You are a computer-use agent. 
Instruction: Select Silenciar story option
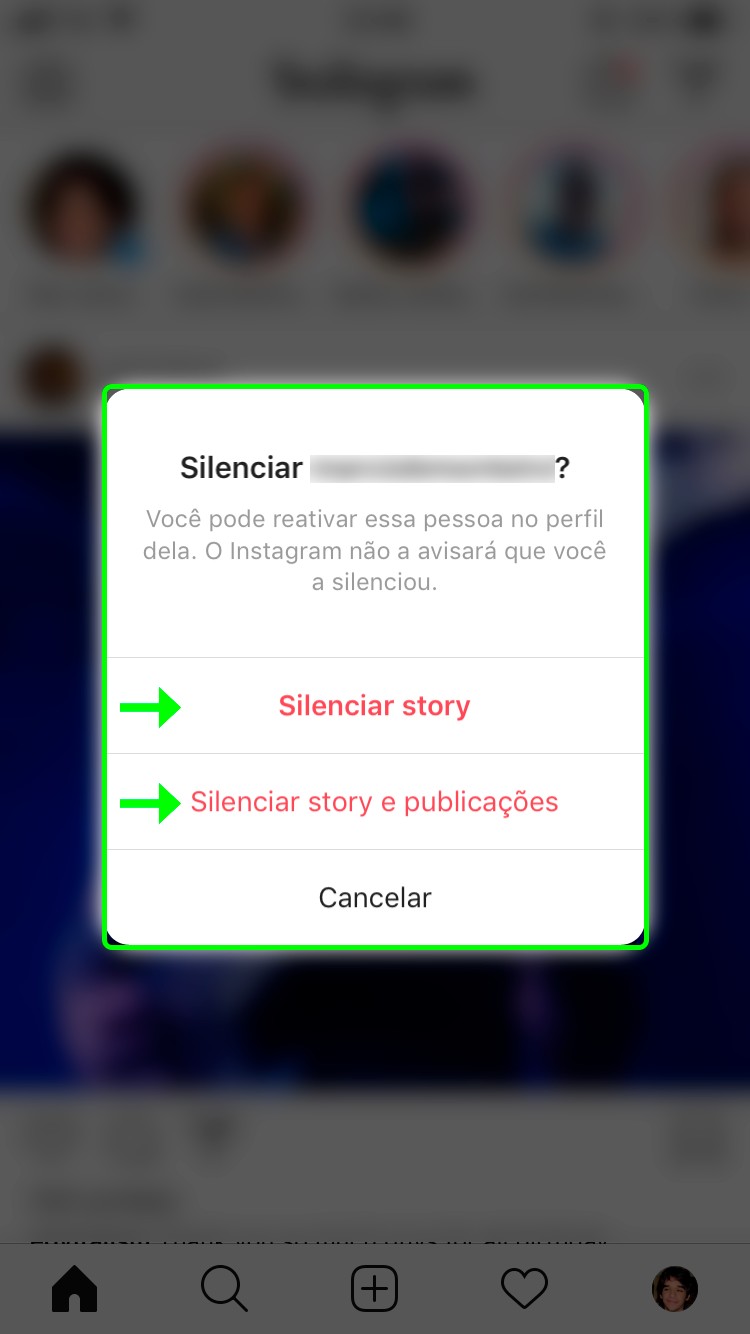(x=374, y=706)
